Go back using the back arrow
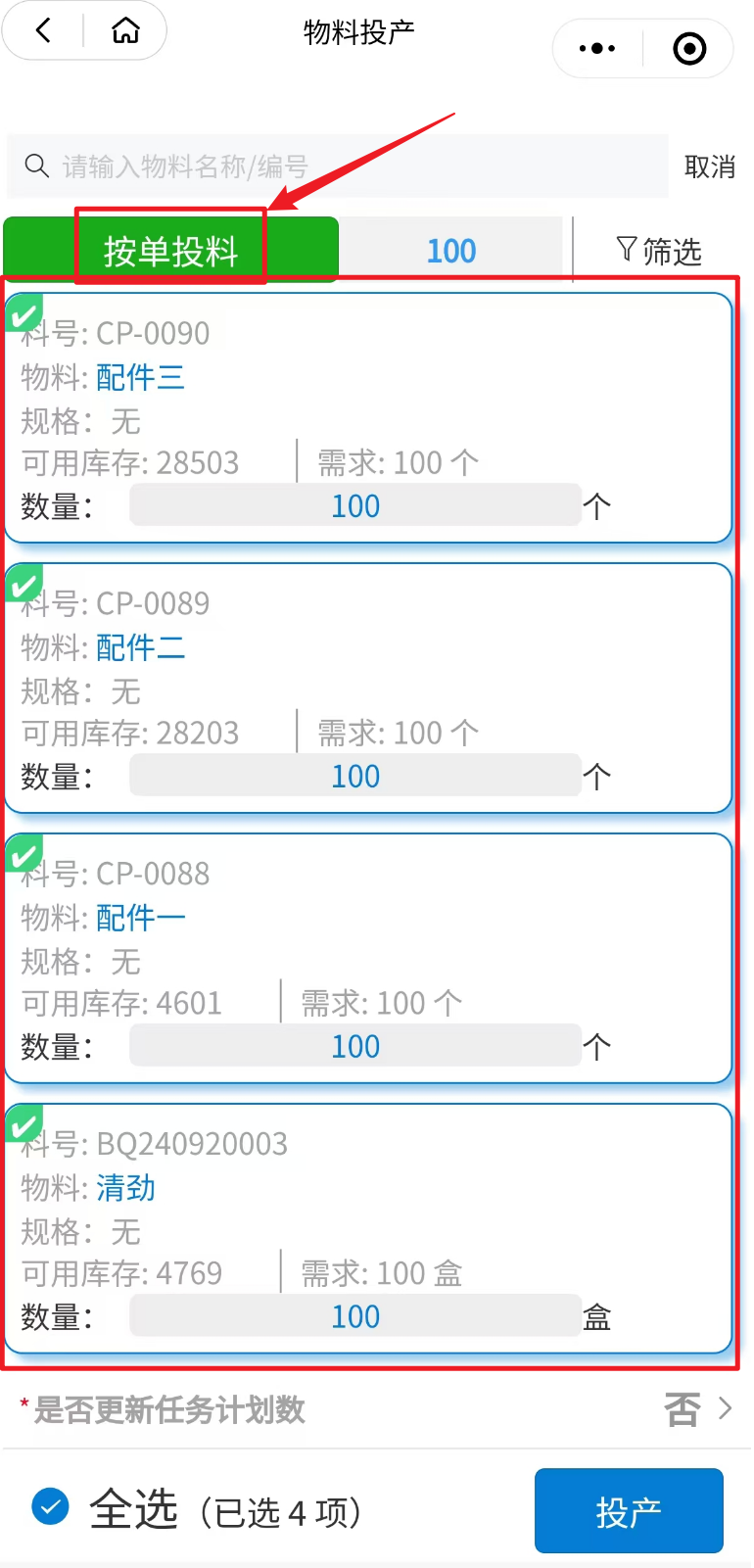 click(43, 31)
